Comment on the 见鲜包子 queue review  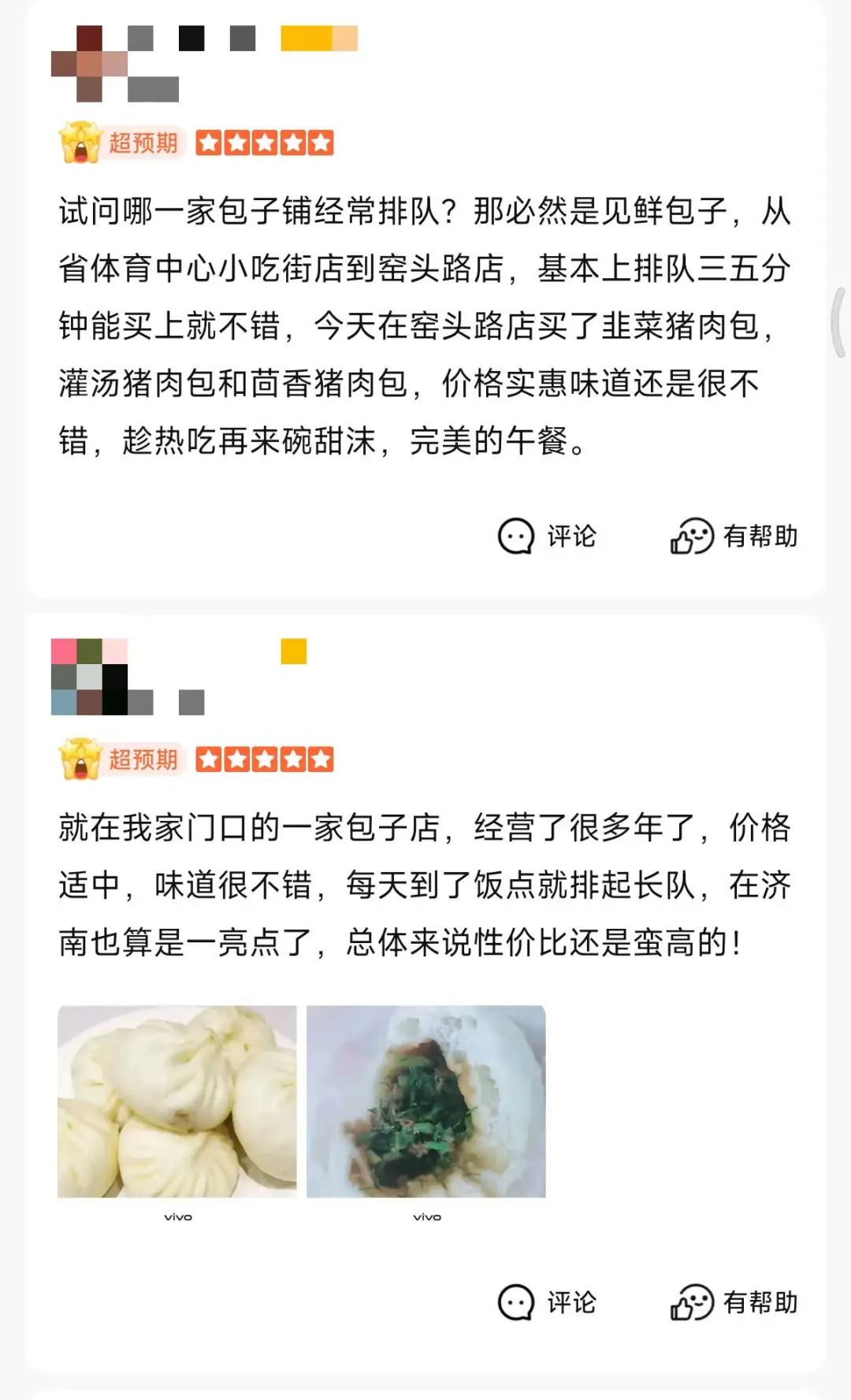pyautogui.click(x=547, y=537)
